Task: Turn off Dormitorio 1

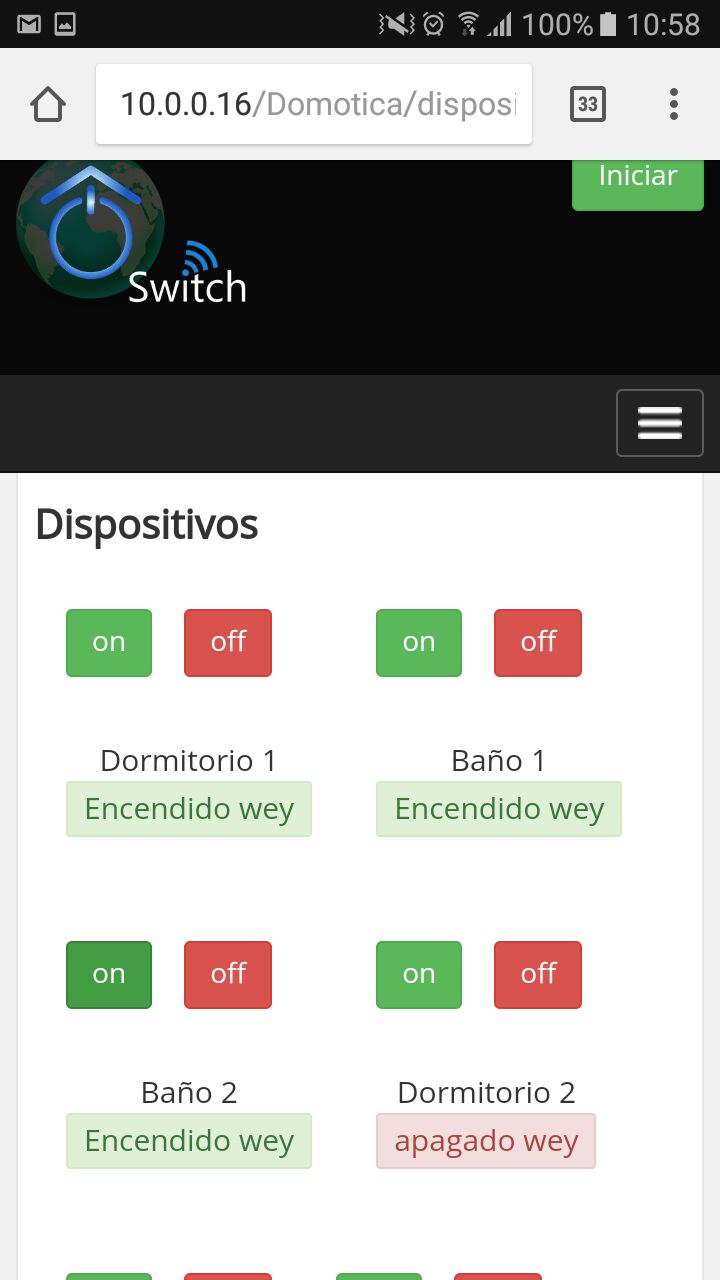Action: (228, 643)
